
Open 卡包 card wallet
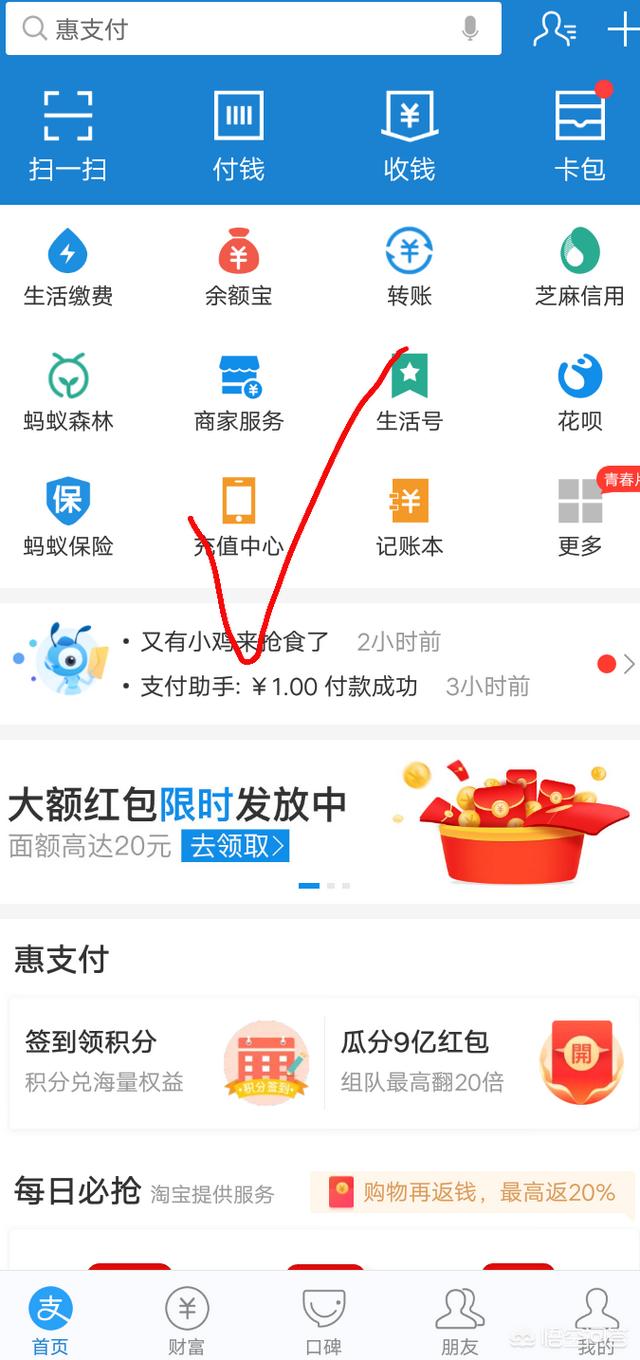click(x=580, y=135)
